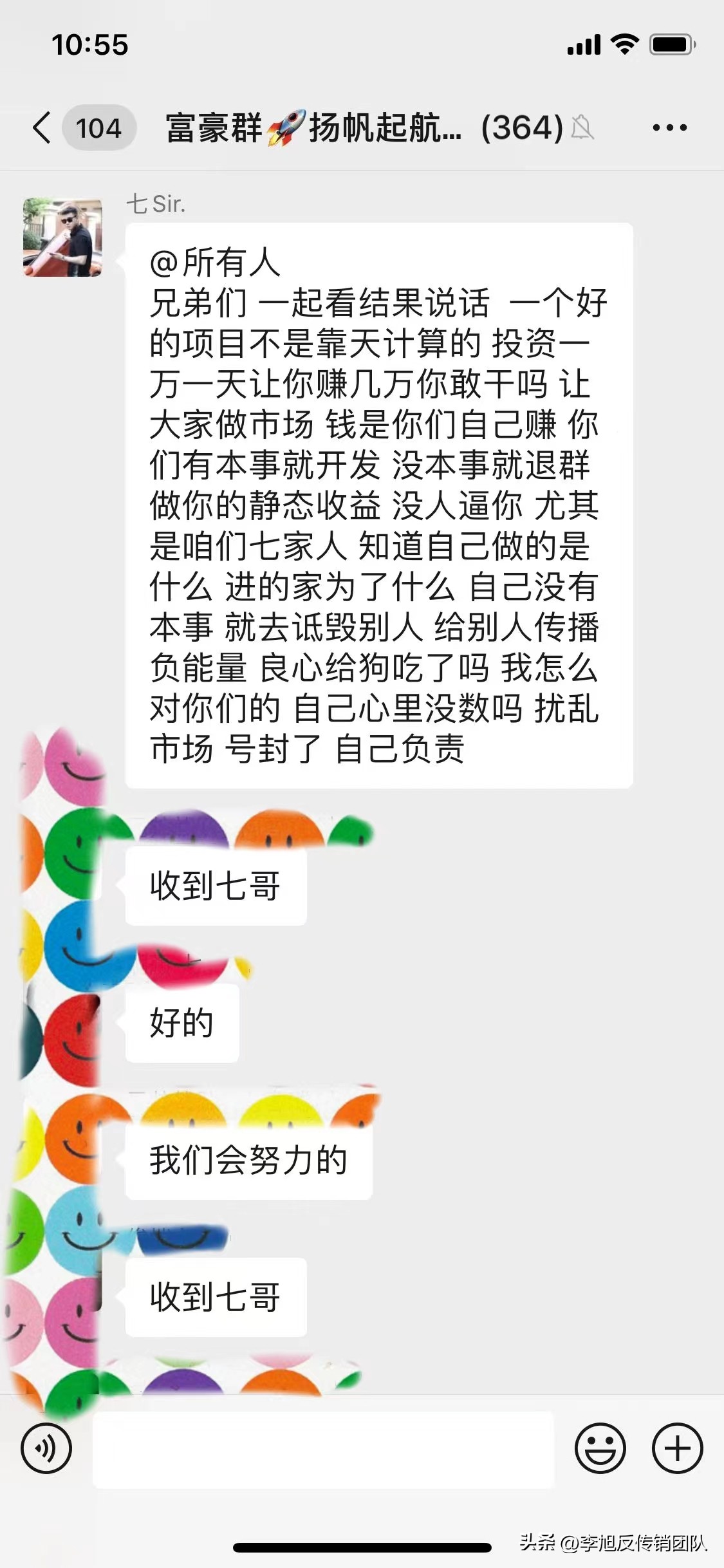
Task: Tap the unread count badge 104
Action: pos(100,127)
